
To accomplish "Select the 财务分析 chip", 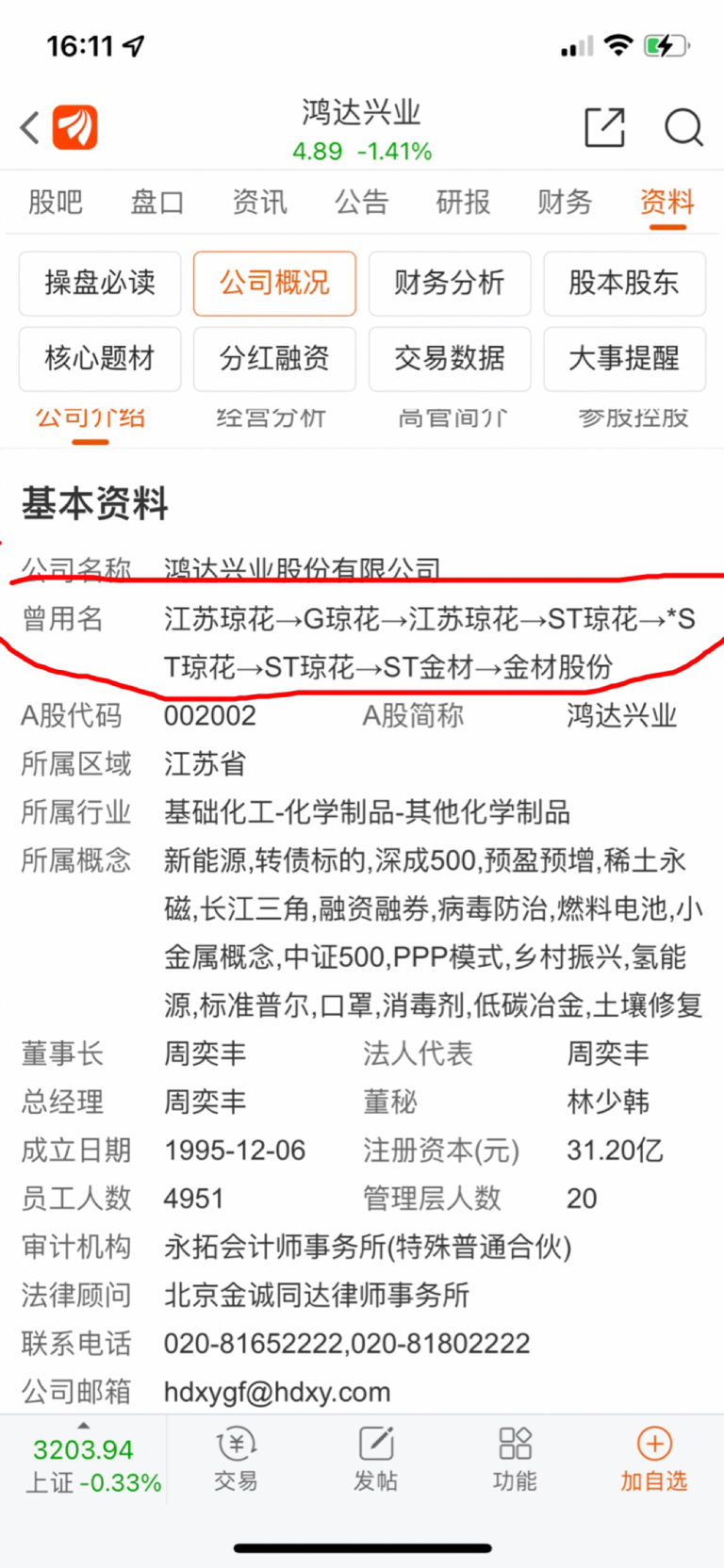I will [450, 283].
